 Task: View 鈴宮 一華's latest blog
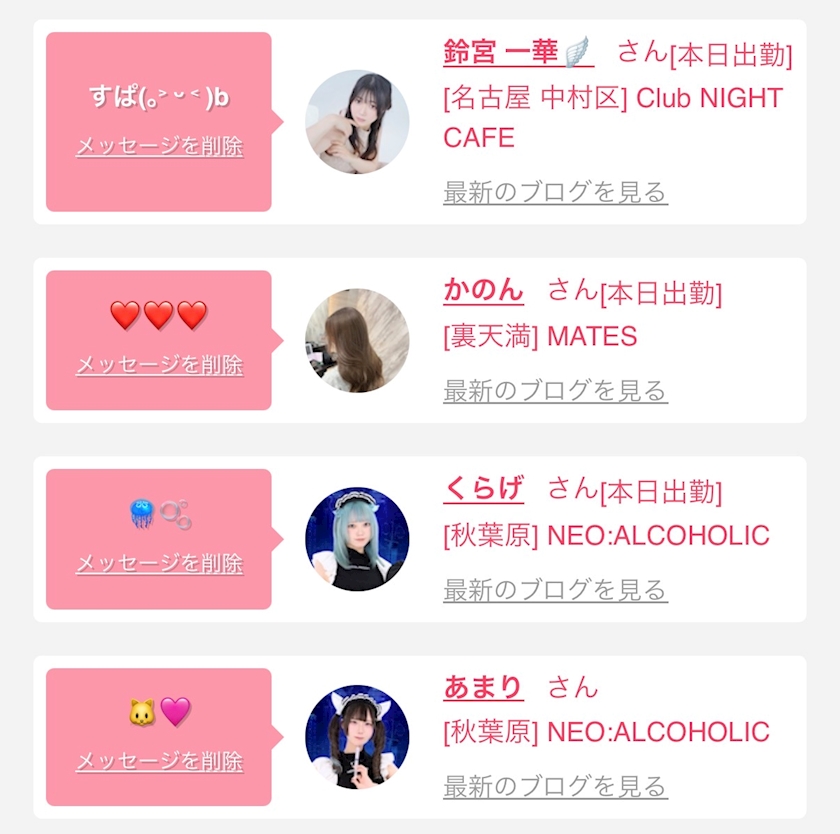coord(555,192)
